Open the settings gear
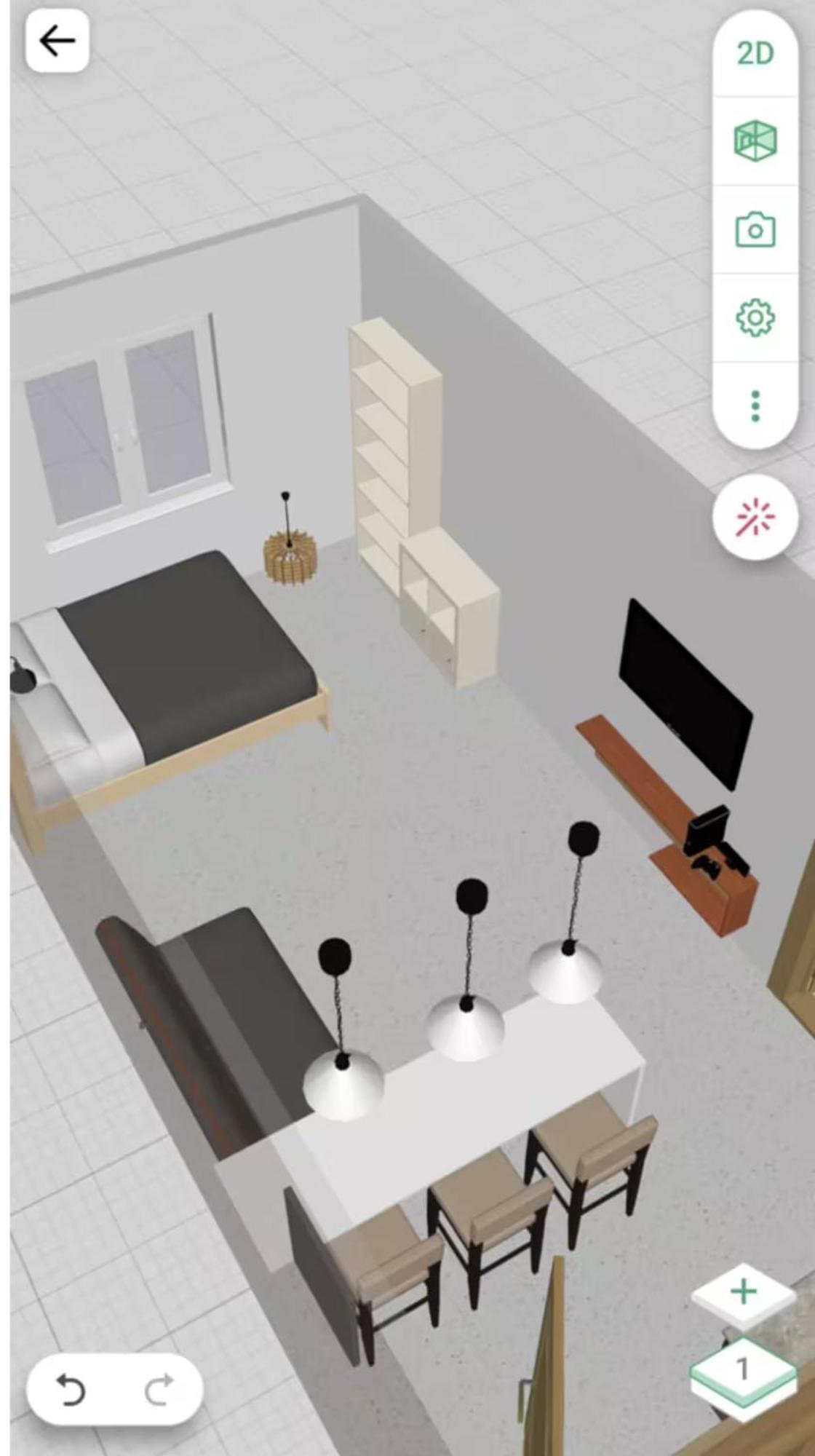 (x=755, y=317)
